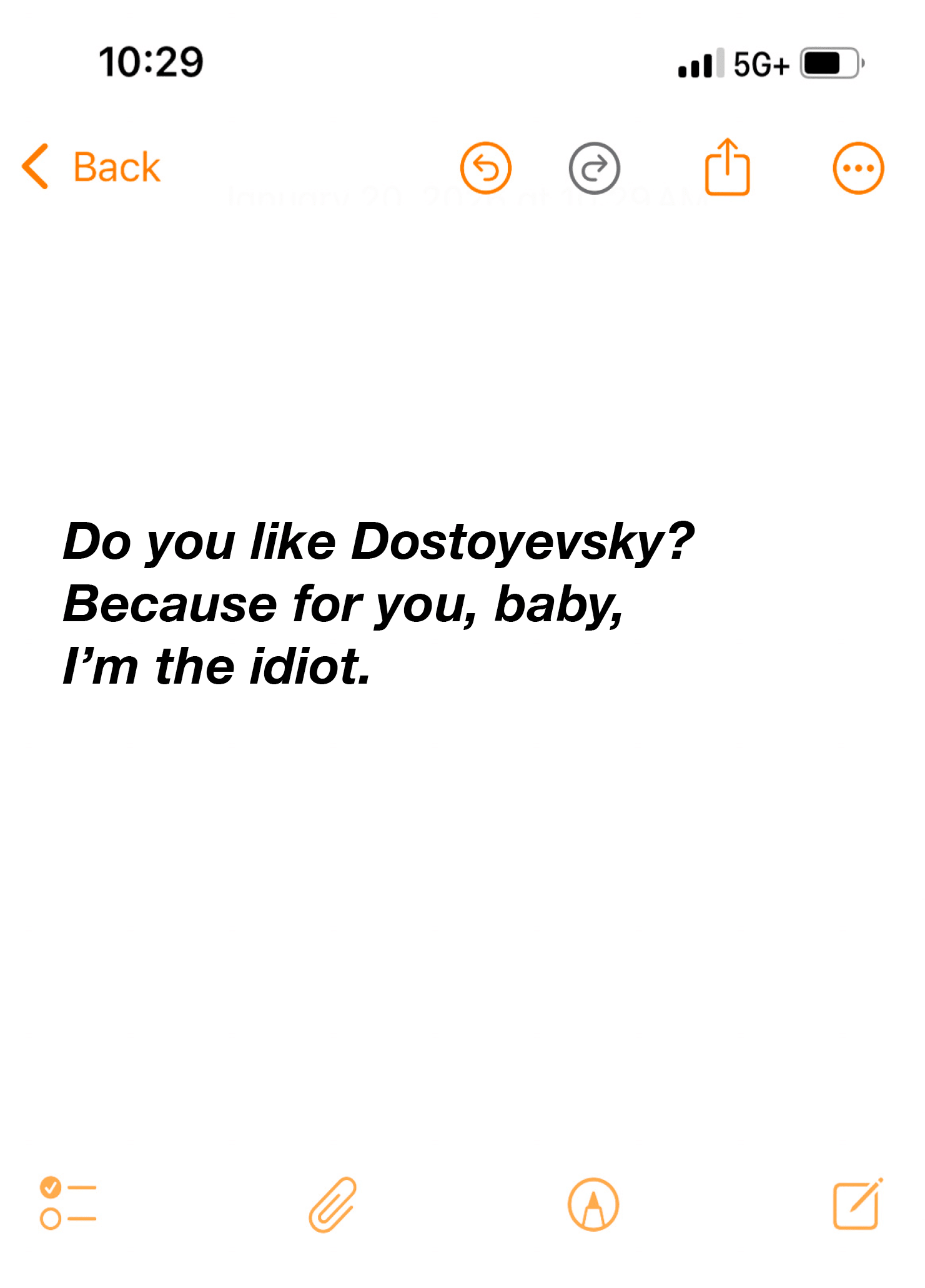Share this note
Screen dimensions: 925x1288
pyautogui.click(x=727, y=167)
